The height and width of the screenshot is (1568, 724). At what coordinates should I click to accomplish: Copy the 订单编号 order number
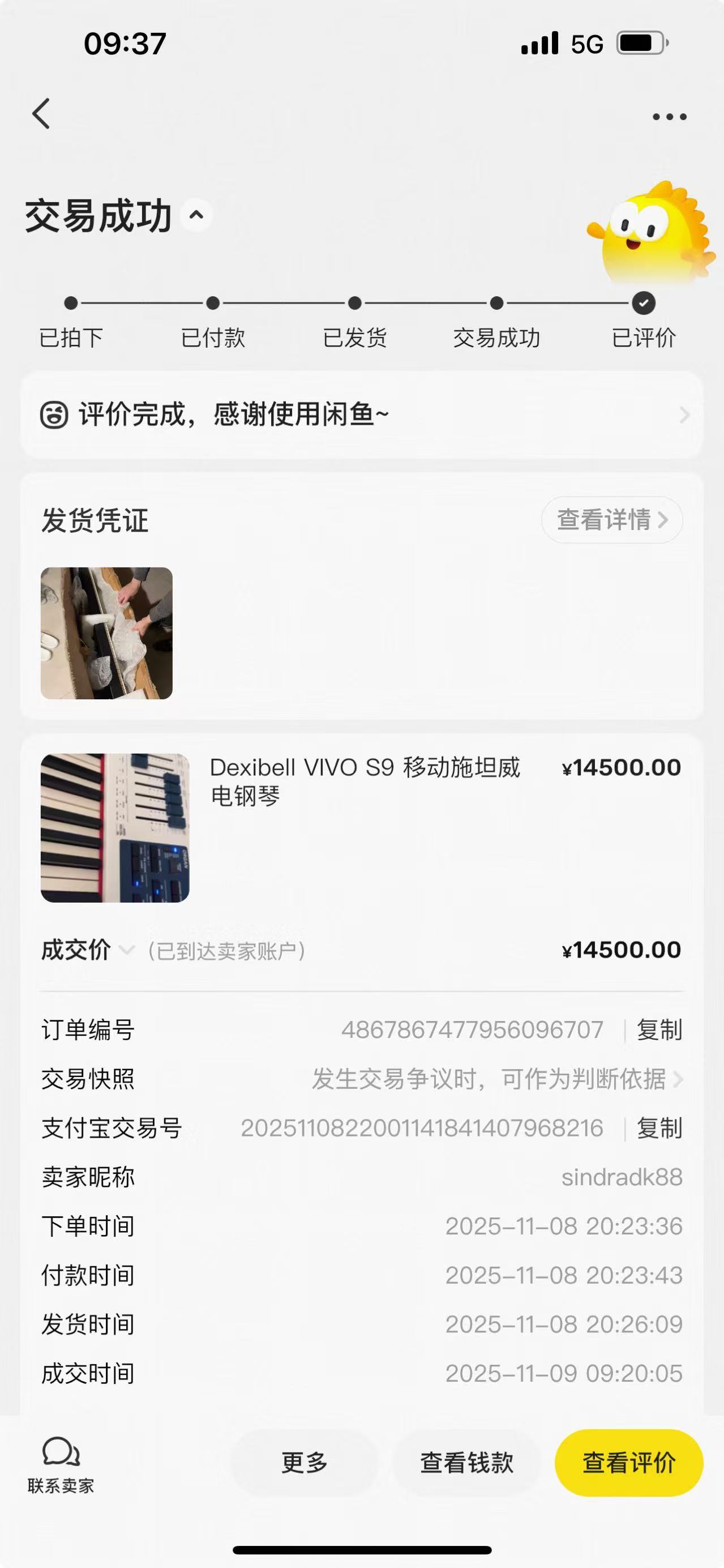click(659, 1030)
